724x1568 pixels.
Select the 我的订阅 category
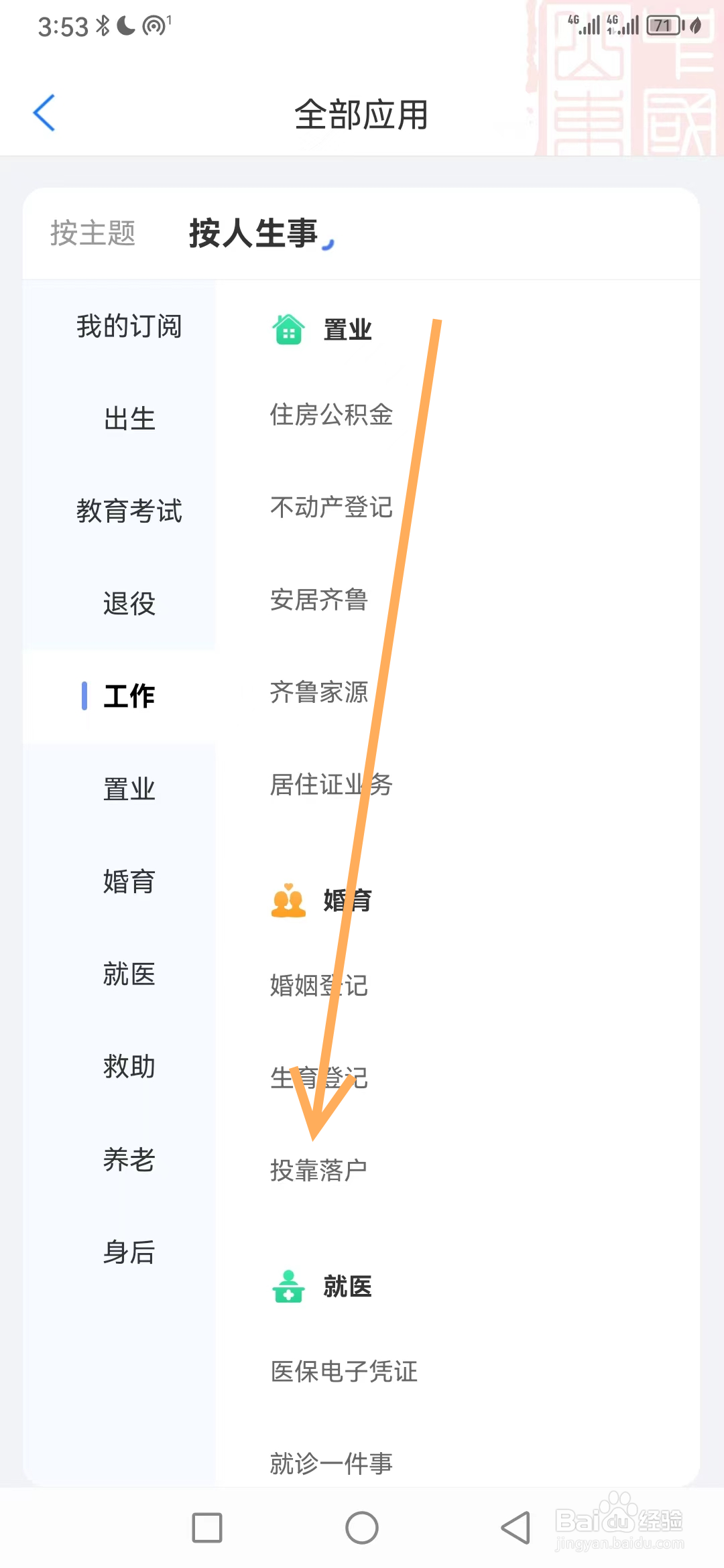tap(129, 327)
